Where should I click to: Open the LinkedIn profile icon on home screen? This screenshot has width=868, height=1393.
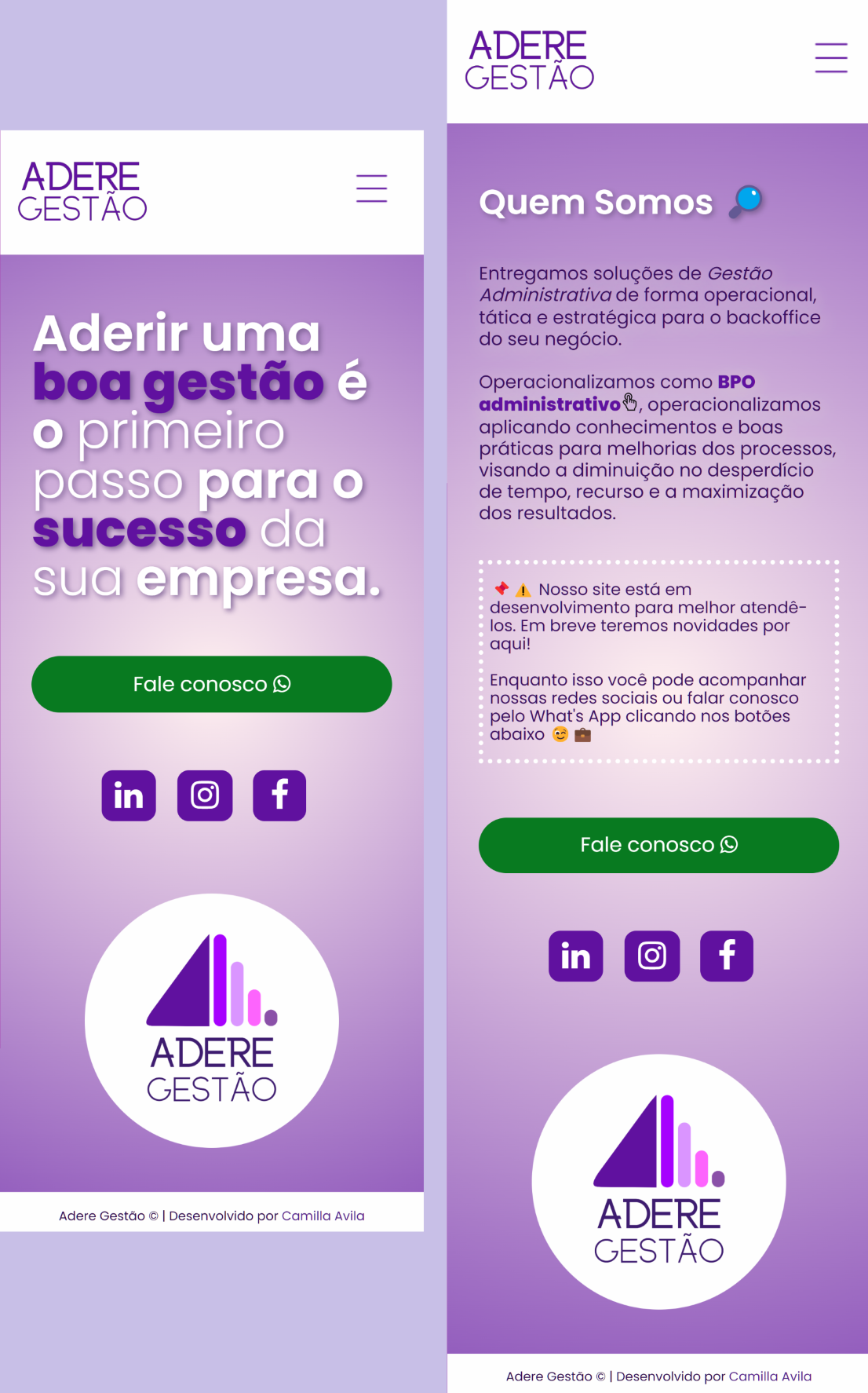[x=128, y=795]
